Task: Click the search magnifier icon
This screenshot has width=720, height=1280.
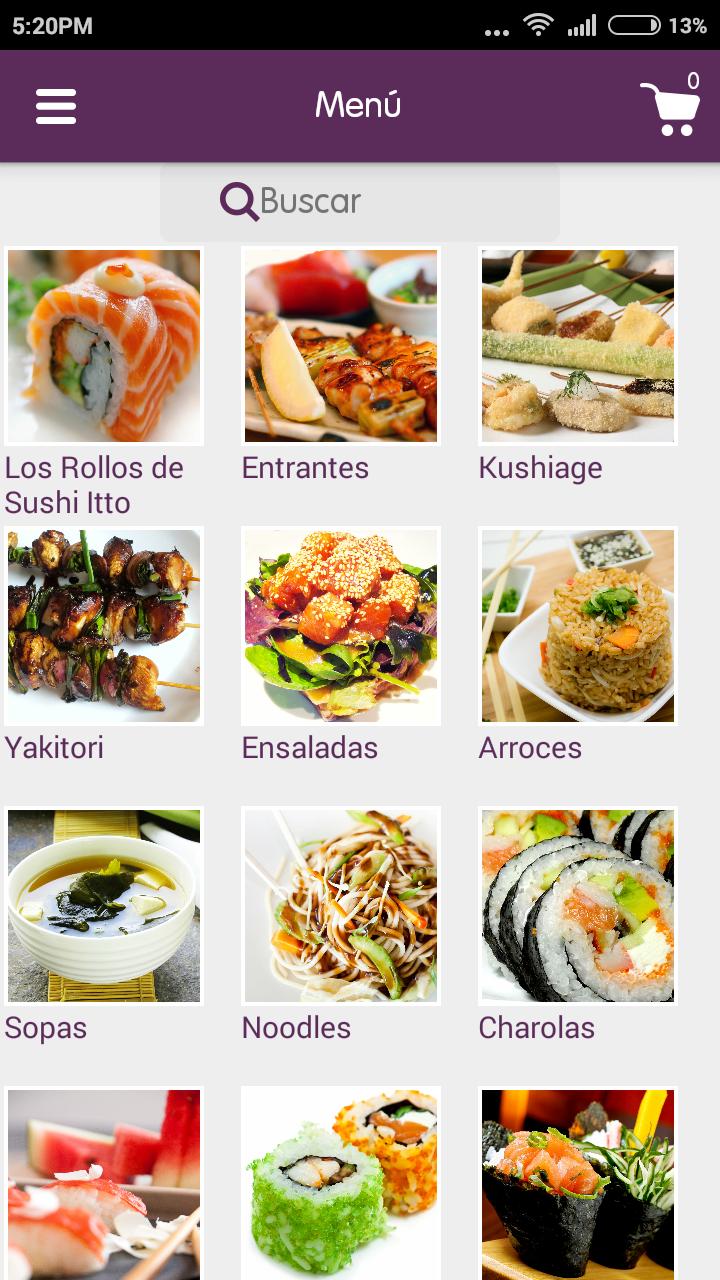Action: [237, 200]
